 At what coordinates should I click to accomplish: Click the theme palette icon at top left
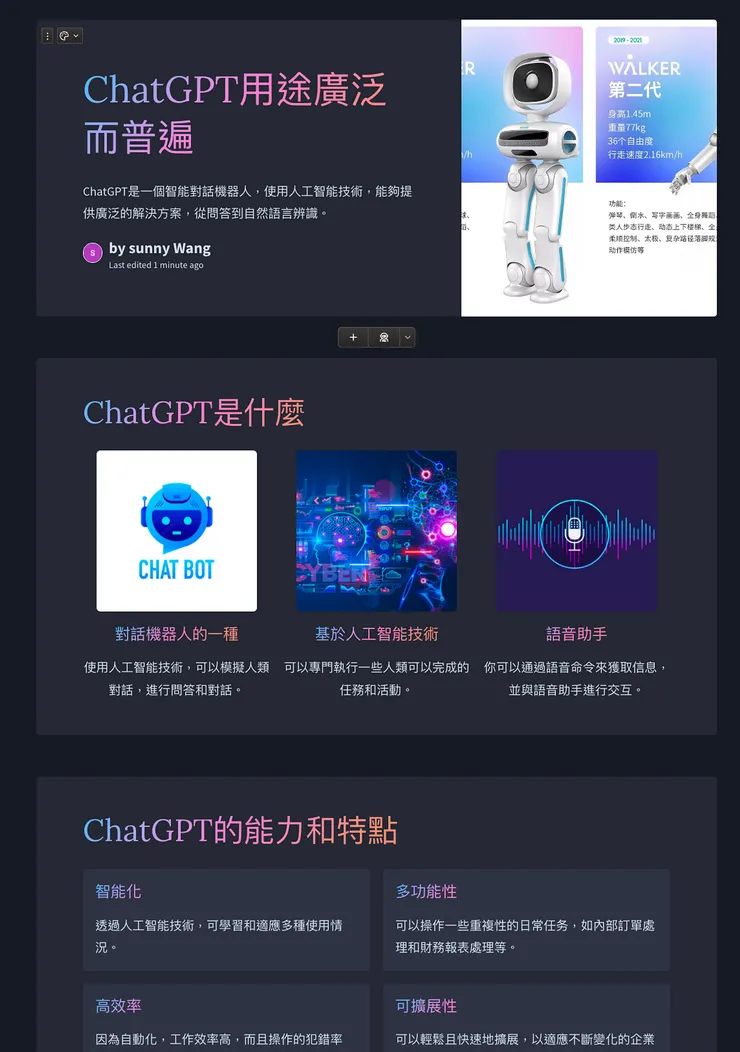[64, 35]
